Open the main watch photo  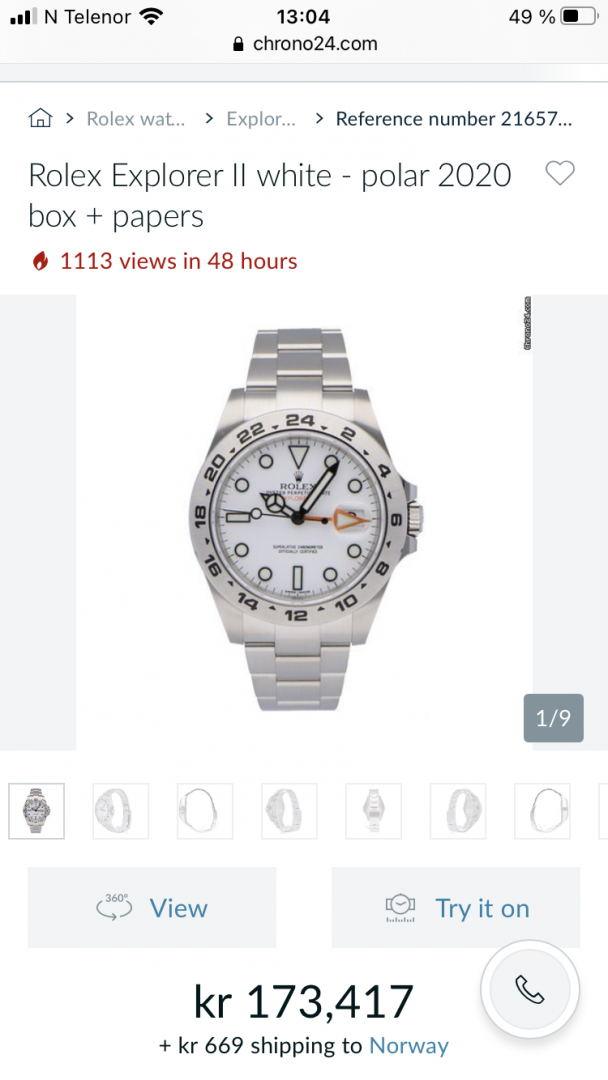(304, 522)
